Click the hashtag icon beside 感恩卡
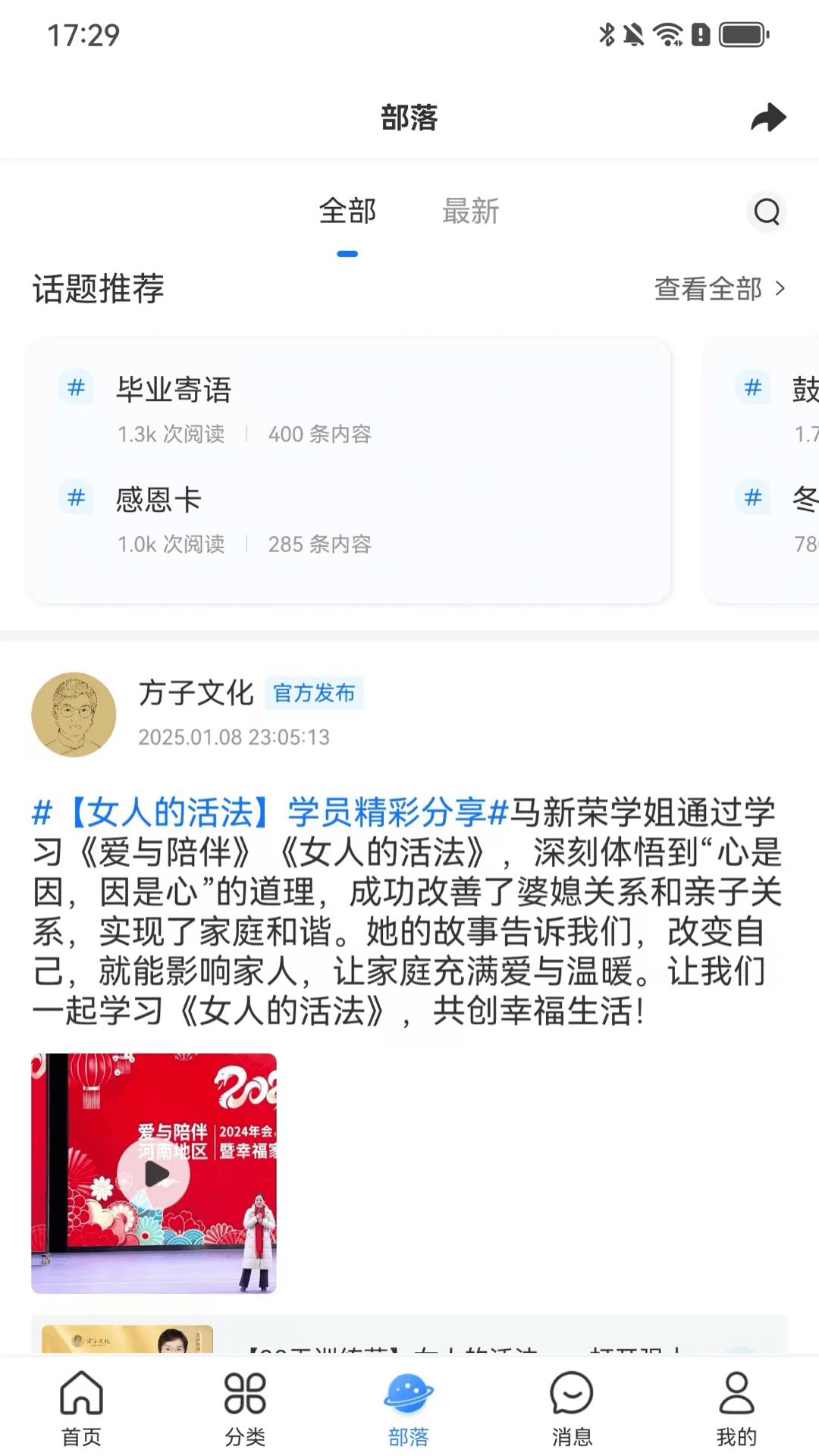Screen dimensions: 819x1456 (75, 498)
